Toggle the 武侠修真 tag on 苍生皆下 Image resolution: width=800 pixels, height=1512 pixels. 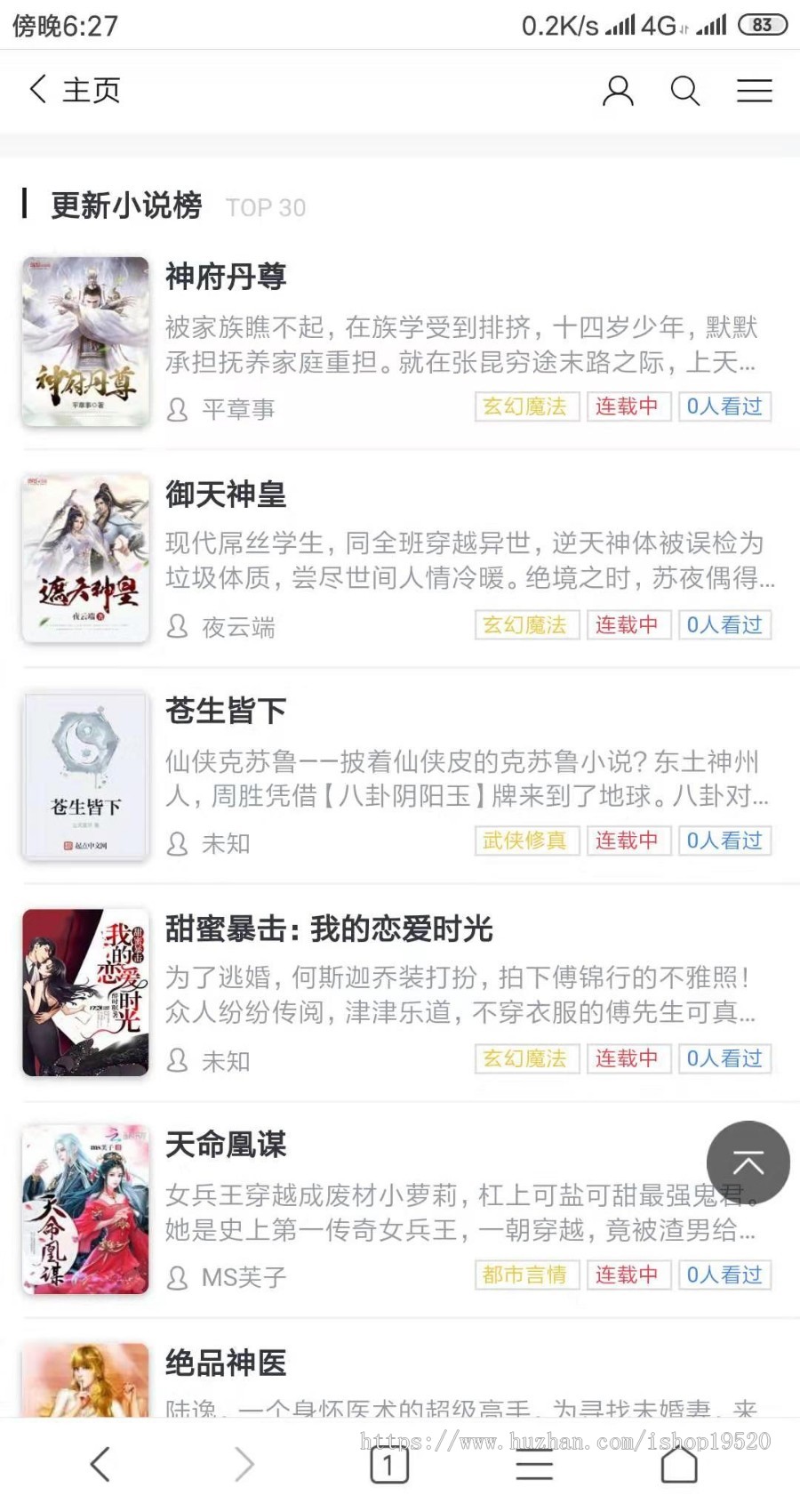525,840
